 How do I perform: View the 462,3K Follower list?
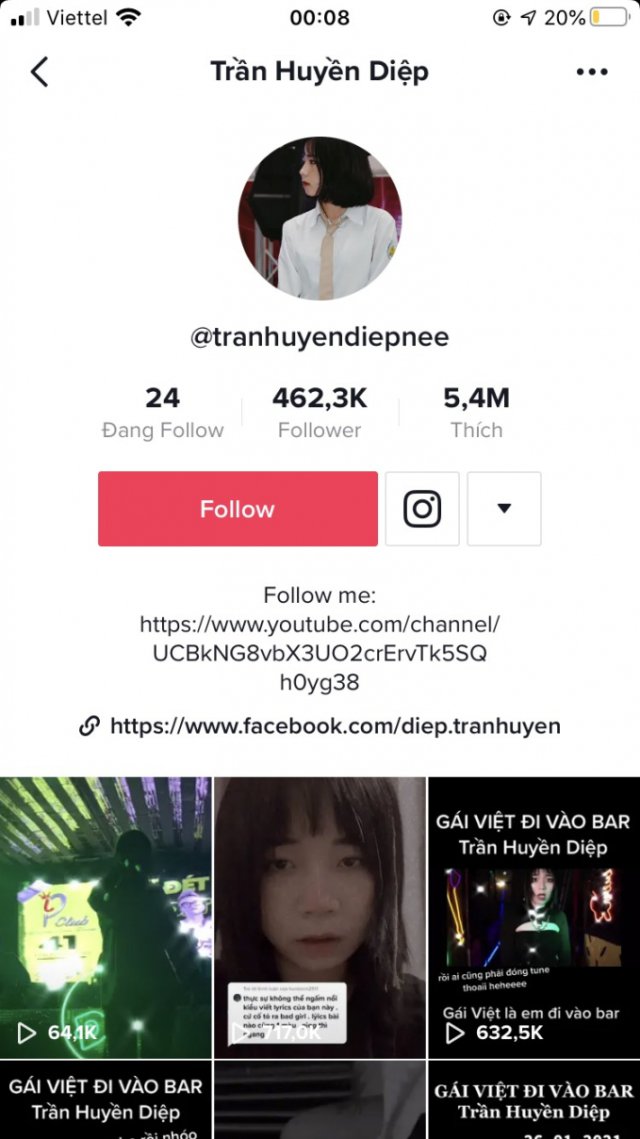coord(319,413)
